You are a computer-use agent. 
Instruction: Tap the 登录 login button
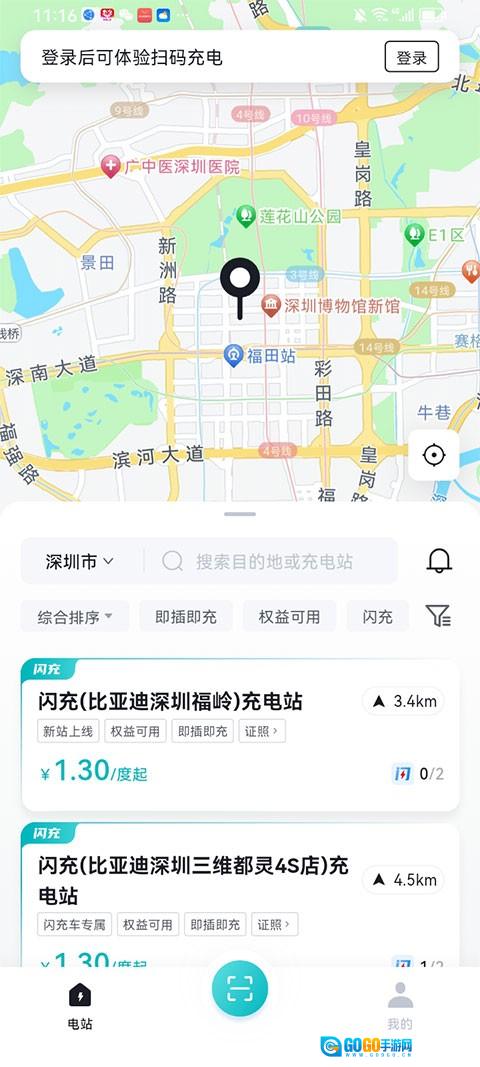412,57
